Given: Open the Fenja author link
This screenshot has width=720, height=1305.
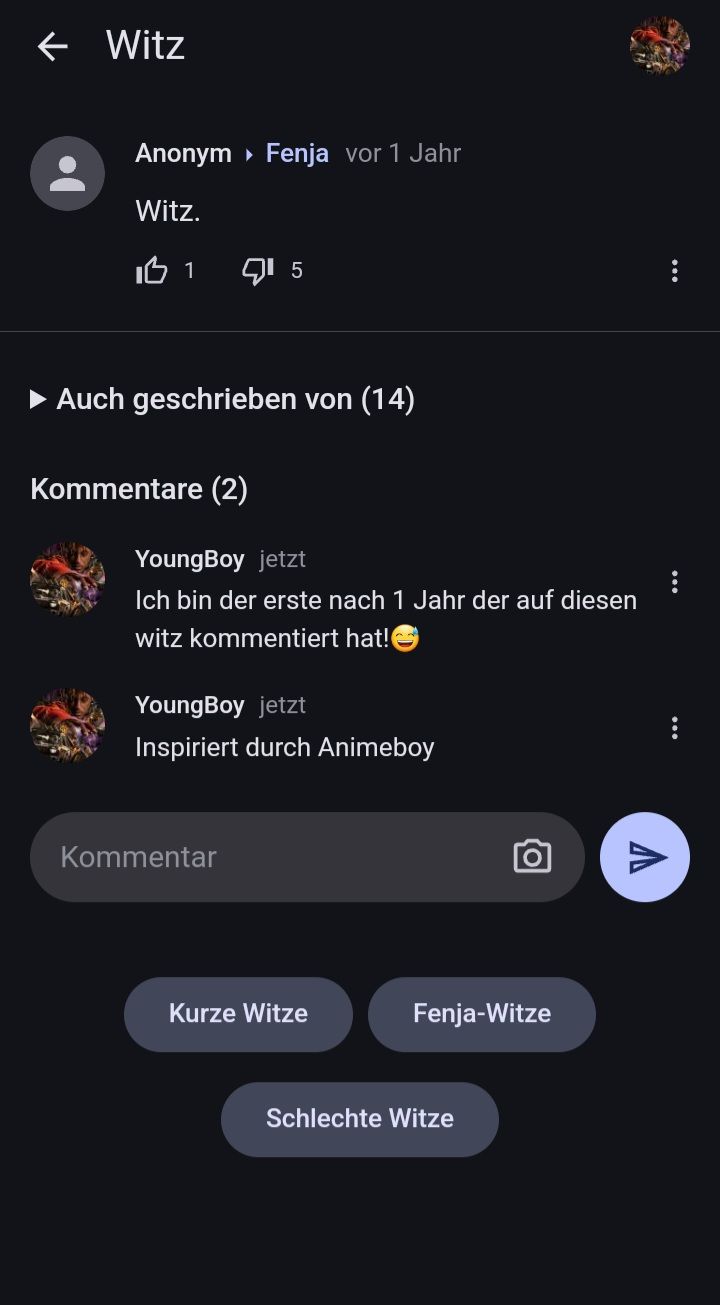Looking at the screenshot, I should point(297,153).
